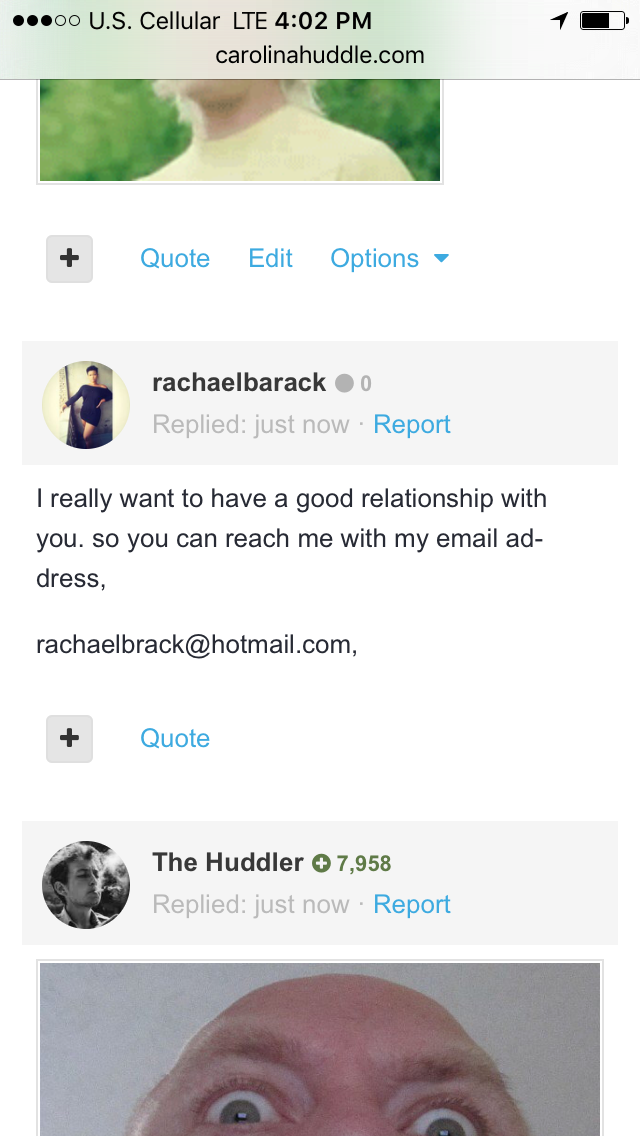Expand the Options dropdown
640x1136 pixels.
[x=389, y=259]
